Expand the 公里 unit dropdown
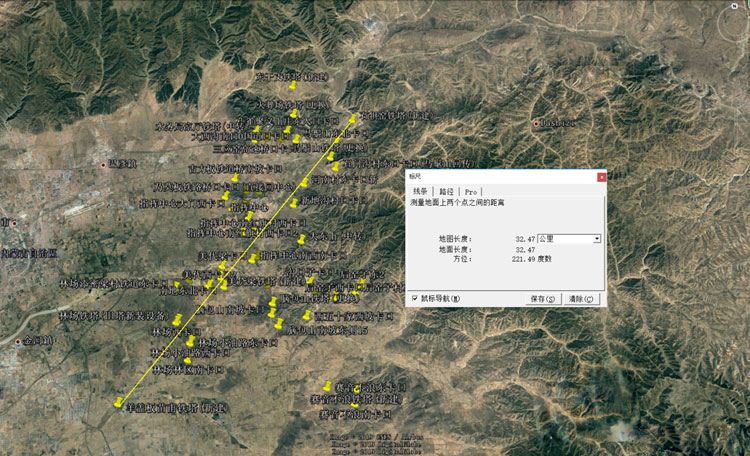This screenshot has height=456, width=750. point(597,239)
